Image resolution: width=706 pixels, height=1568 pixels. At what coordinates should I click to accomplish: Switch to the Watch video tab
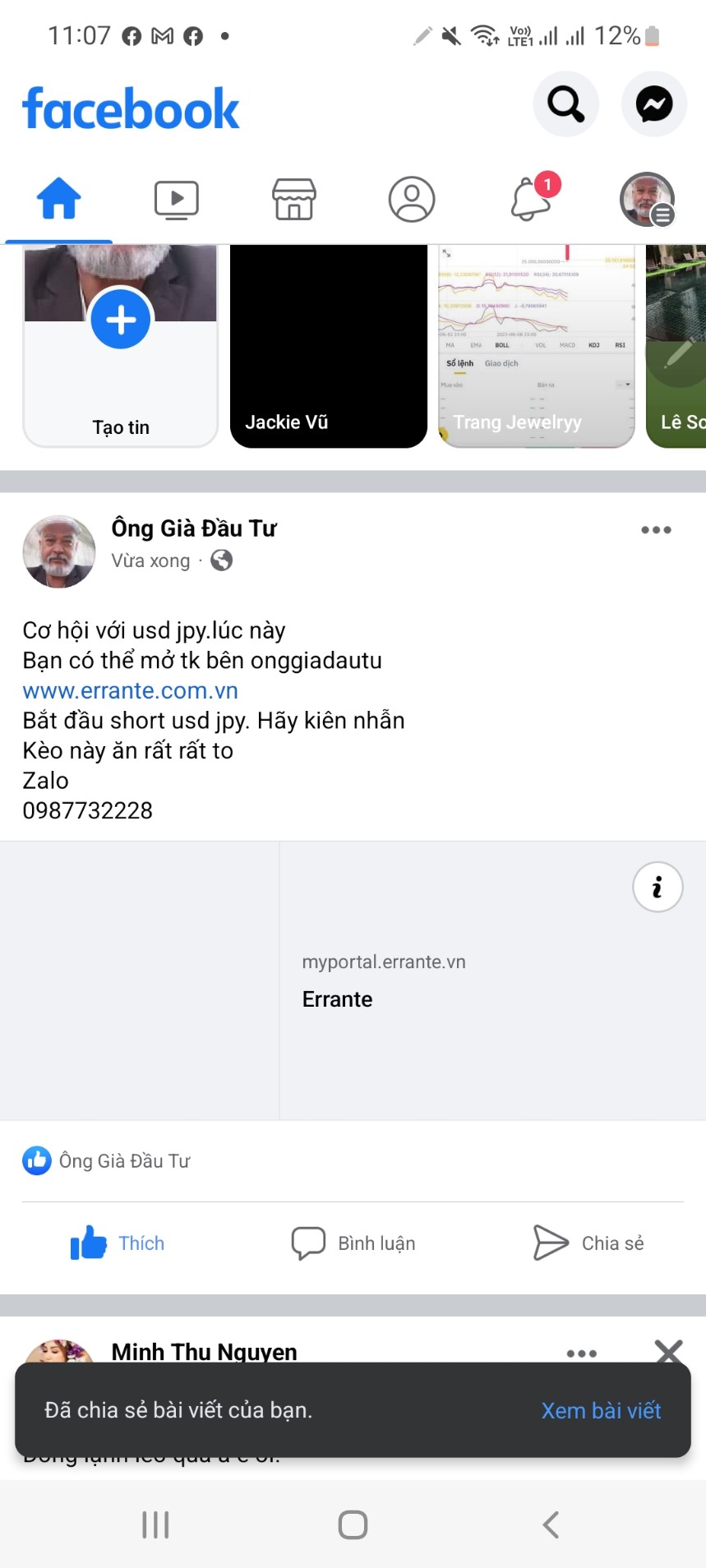pos(176,200)
